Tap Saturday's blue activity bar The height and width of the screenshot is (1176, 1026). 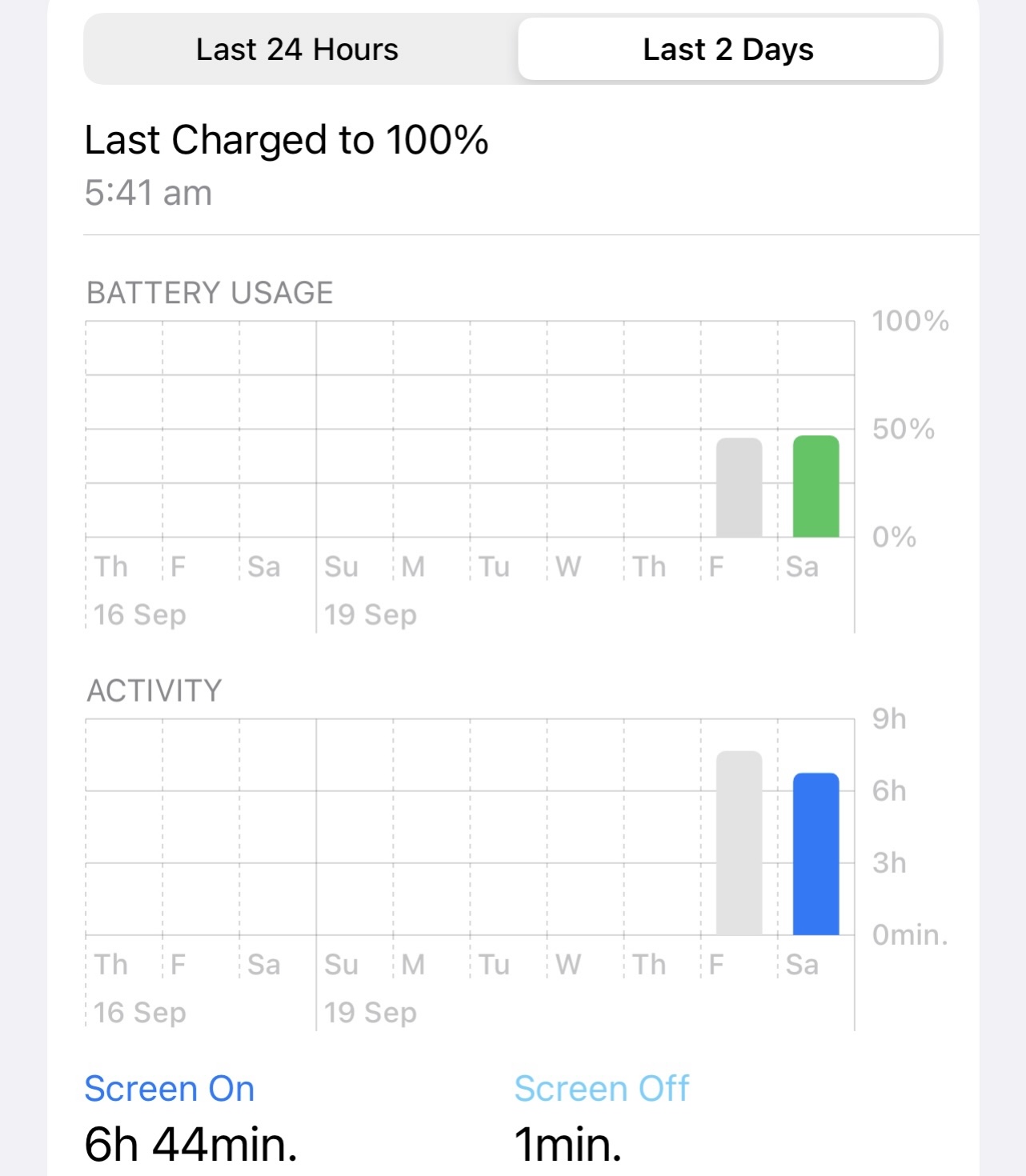point(816,854)
